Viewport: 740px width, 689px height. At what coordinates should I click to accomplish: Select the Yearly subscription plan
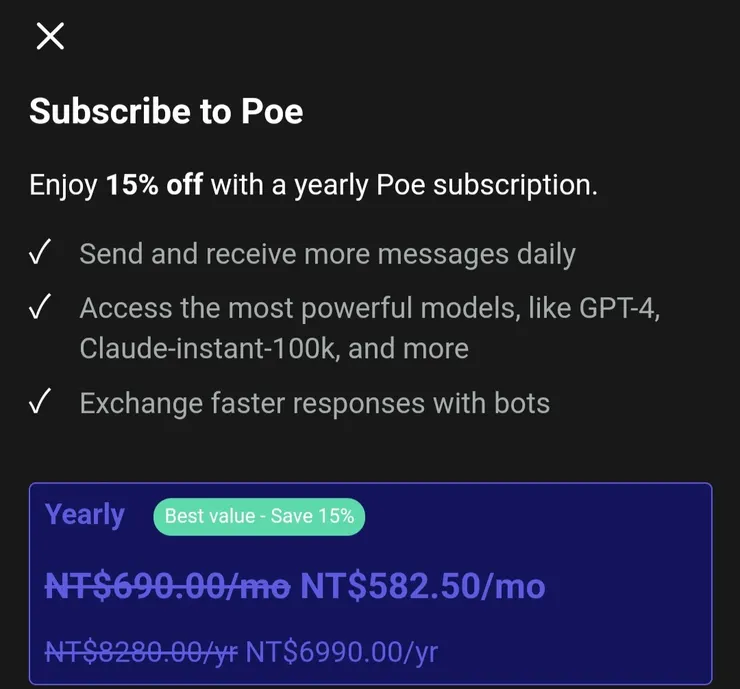(x=370, y=584)
